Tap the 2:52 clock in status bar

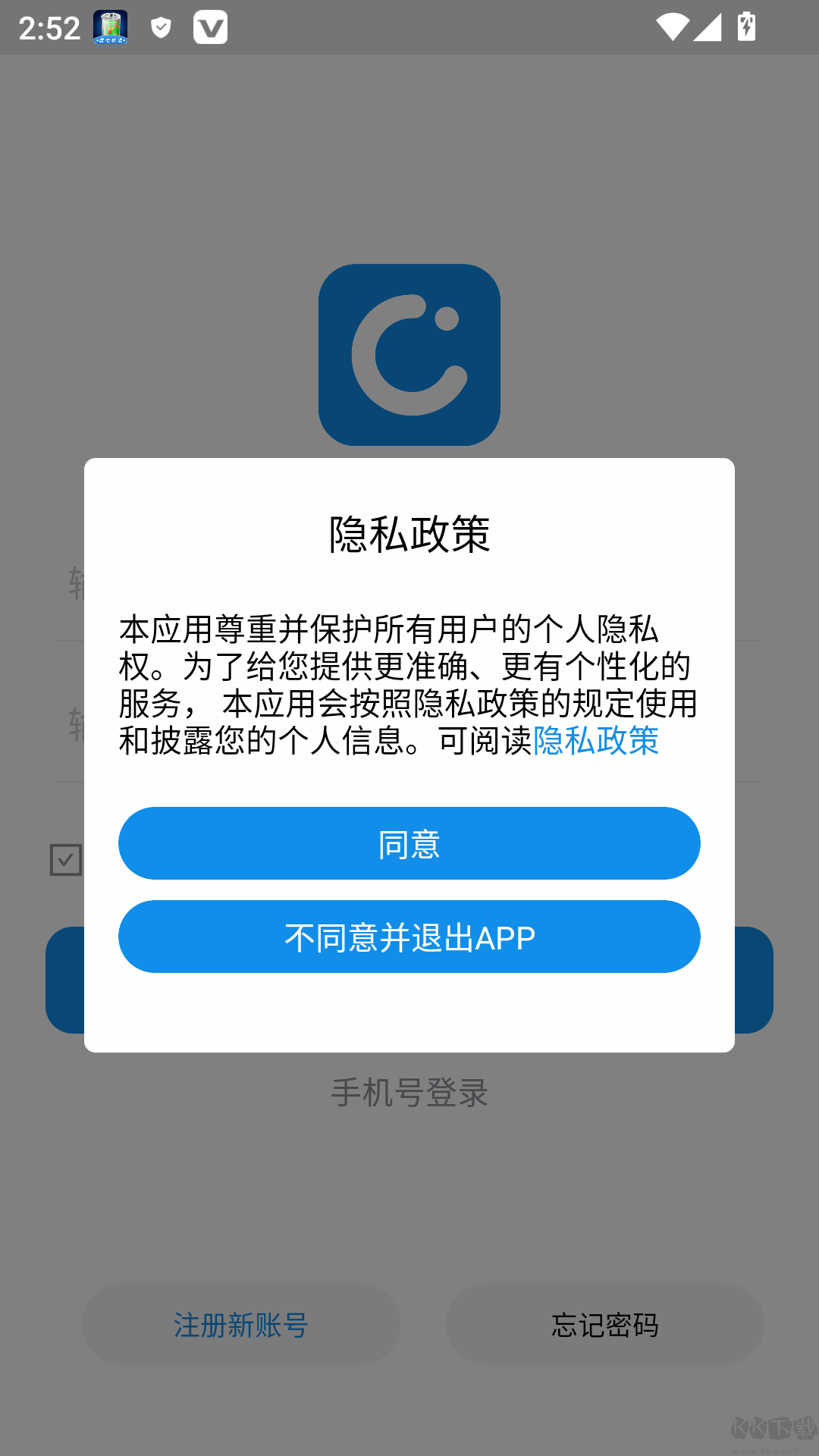pyautogui.click(x=49, y=27)
